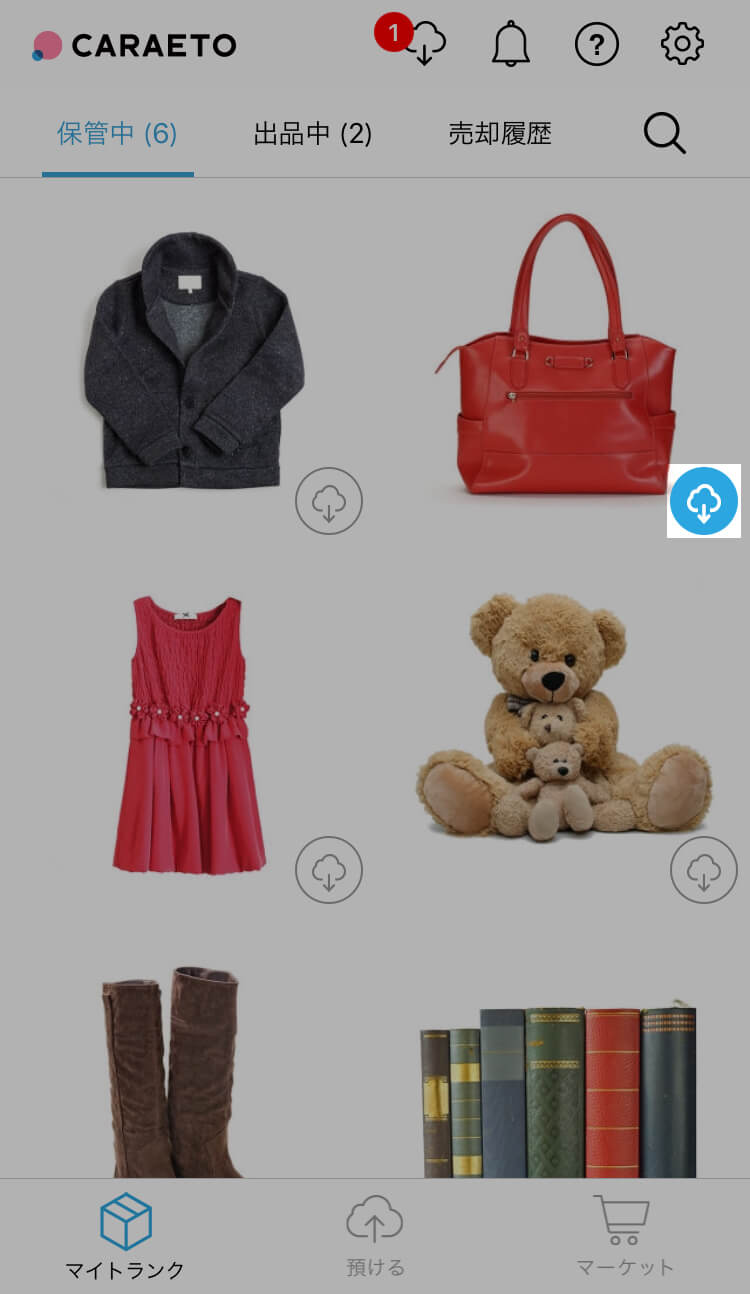This screenshot has height=1294, width=750.
Task: Switch to the 出品中 (2) tab
Action: 312,134
